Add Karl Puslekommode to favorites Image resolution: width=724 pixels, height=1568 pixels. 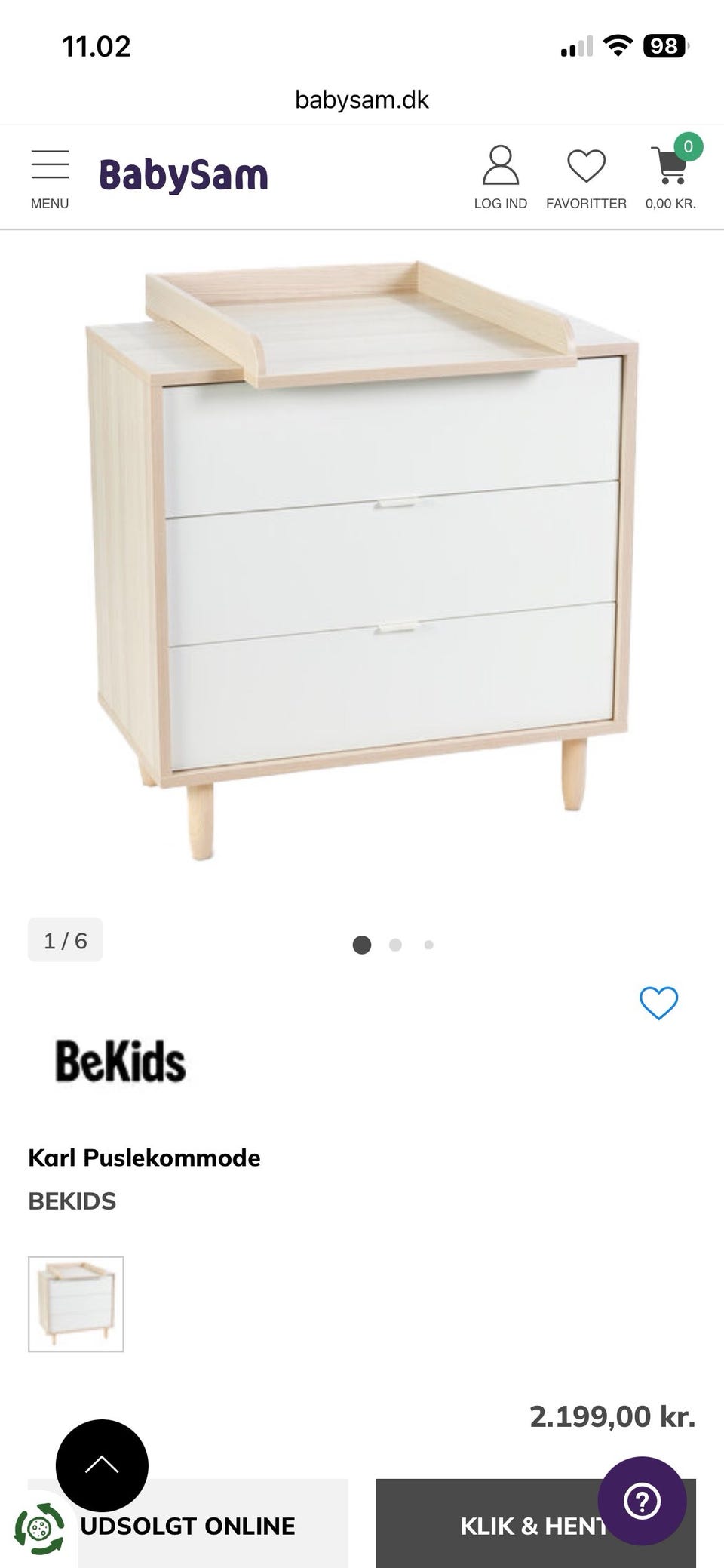[x=658, y=1003]
